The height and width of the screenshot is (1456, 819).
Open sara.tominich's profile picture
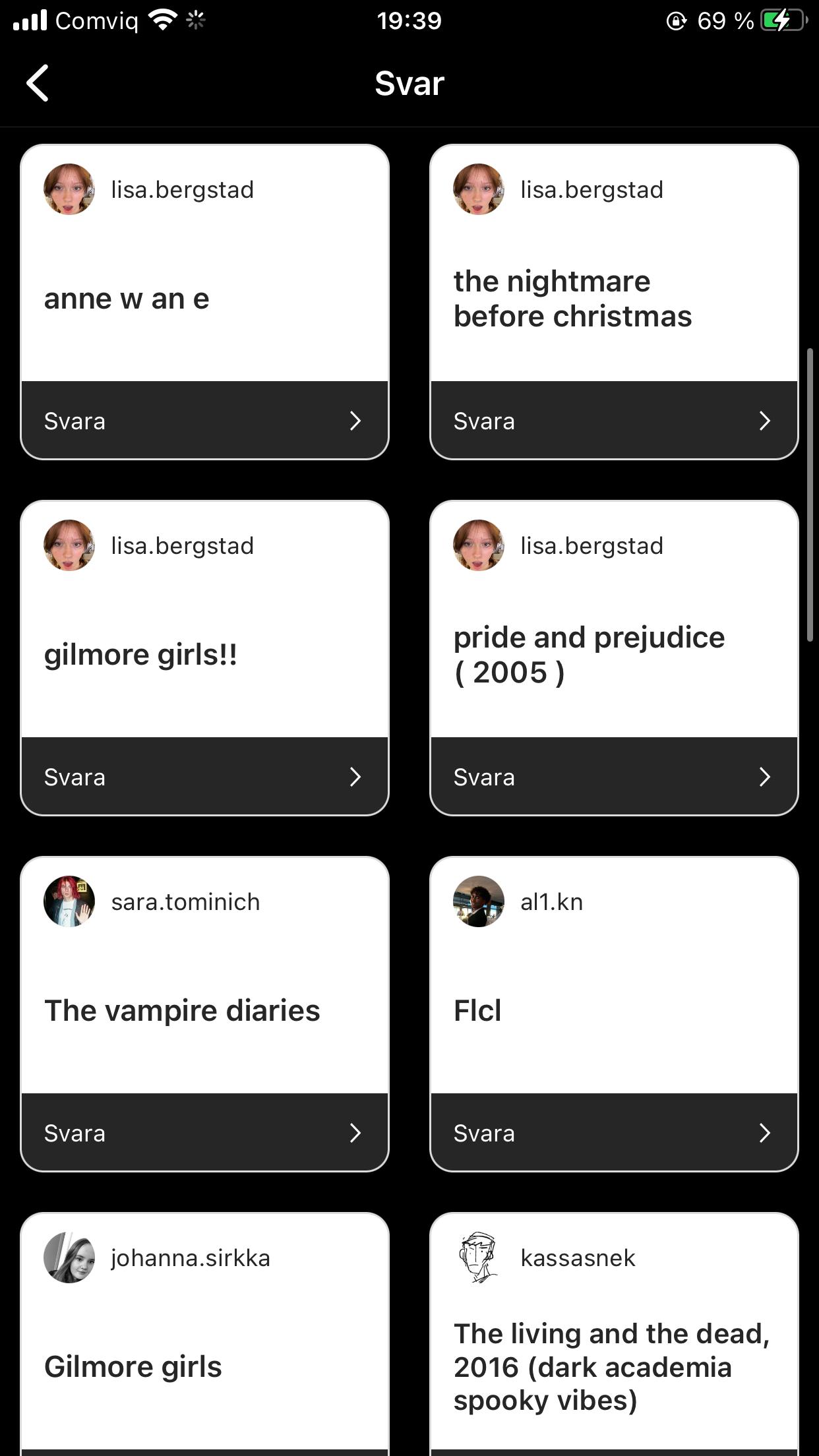(69, 901)
